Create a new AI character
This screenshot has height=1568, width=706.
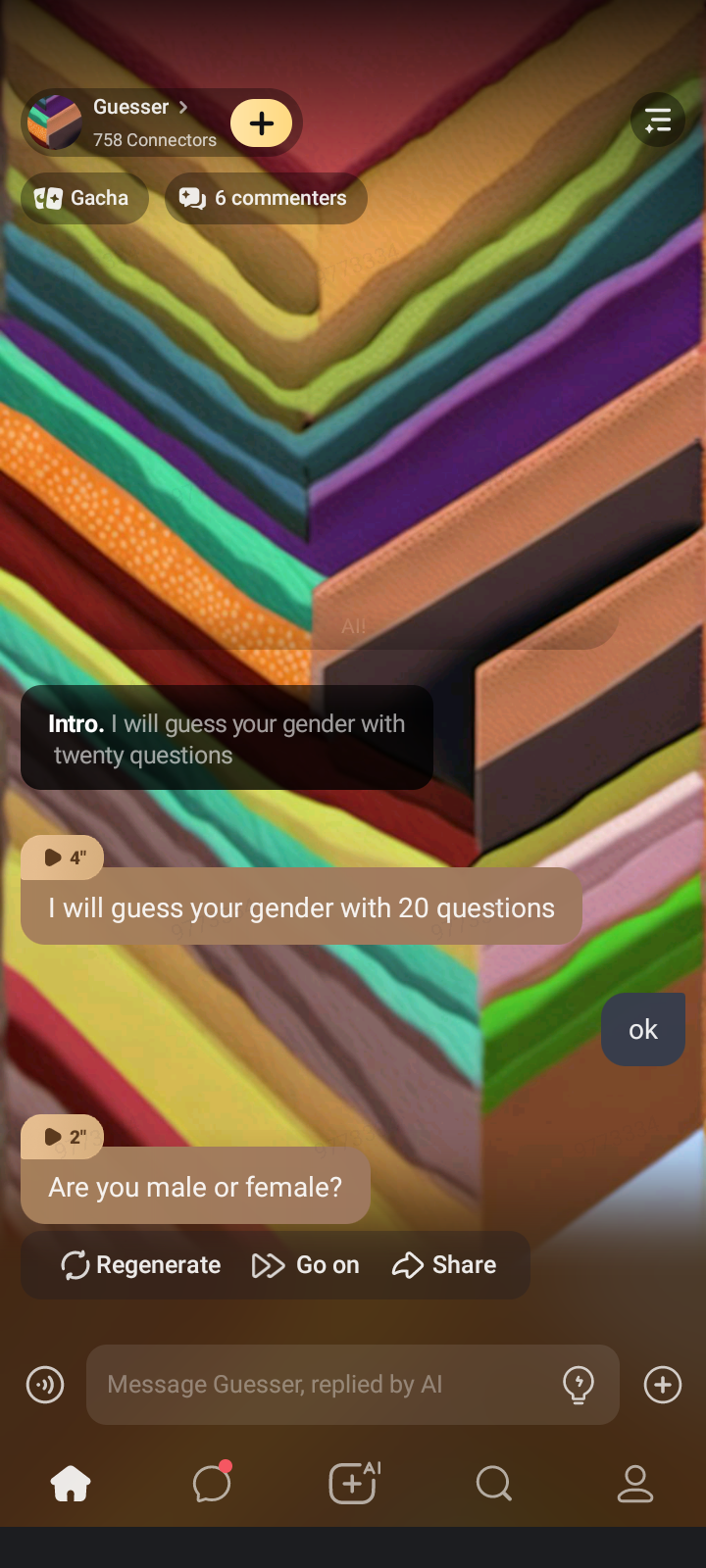(353, 1484)
